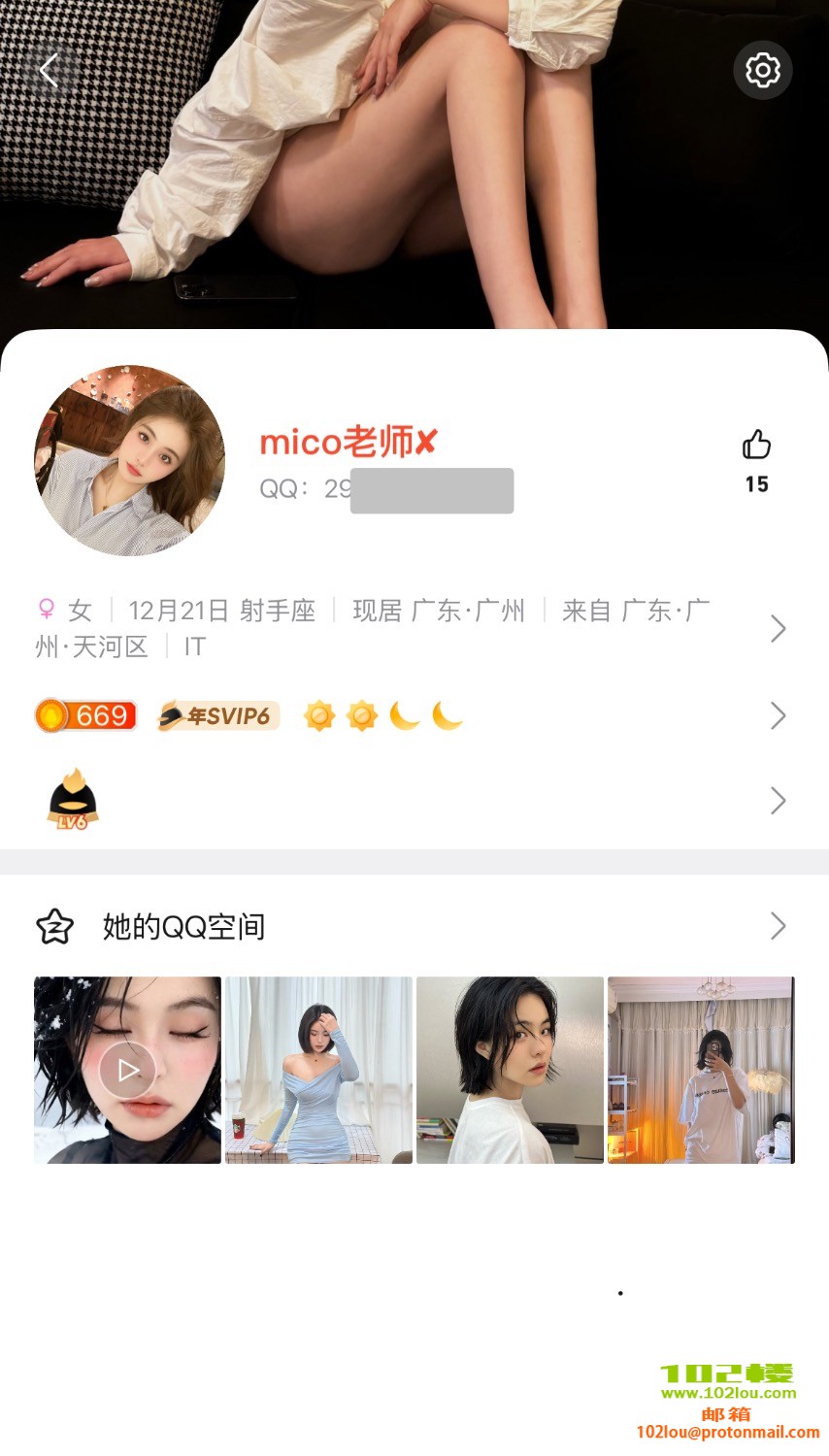Open the settings gear icon
The width and height of the screenshot is (829, 1456).
pyautogui.click(x=762, y=70)
